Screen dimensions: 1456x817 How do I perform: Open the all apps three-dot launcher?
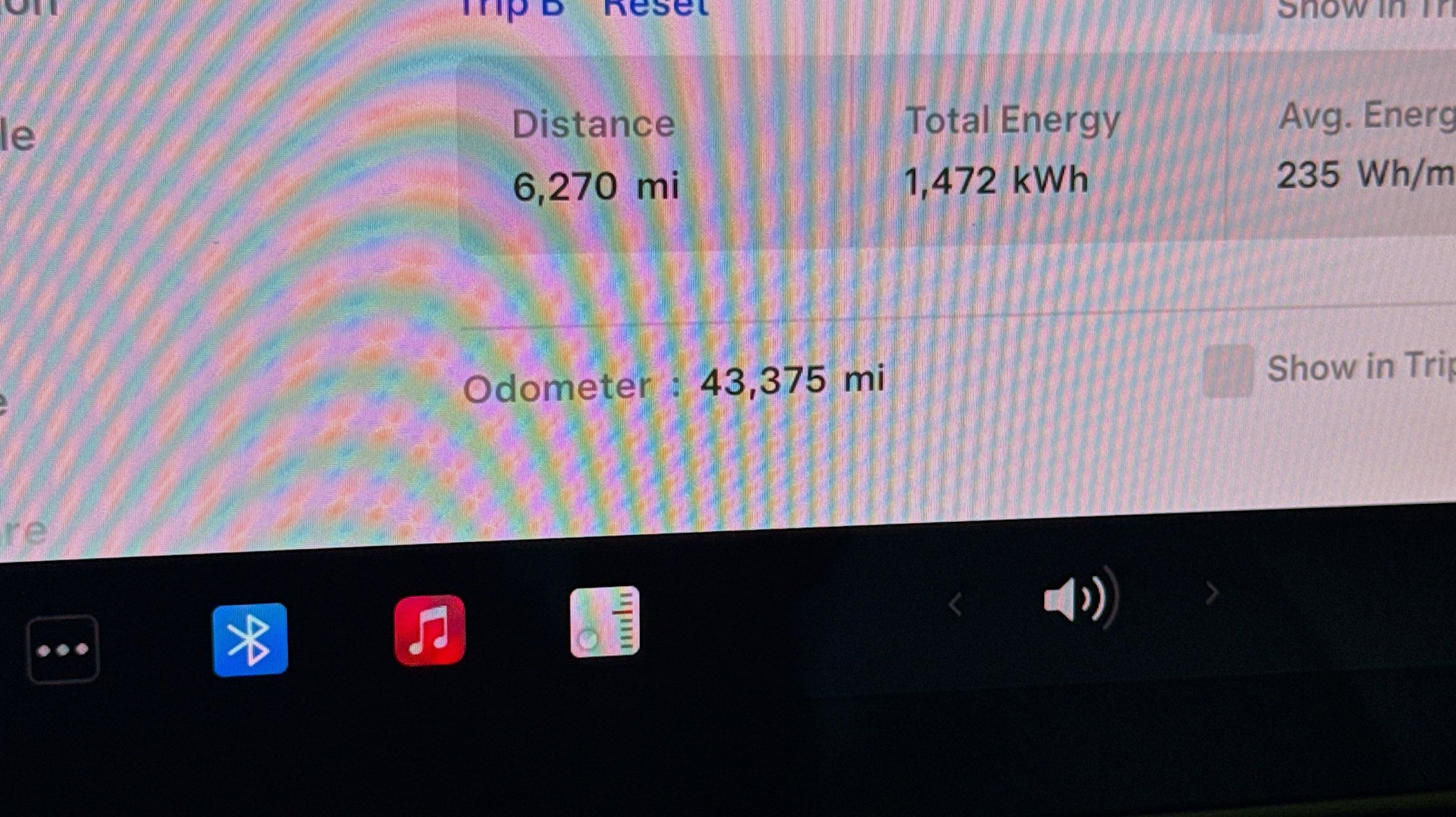(x=62, y=649)
